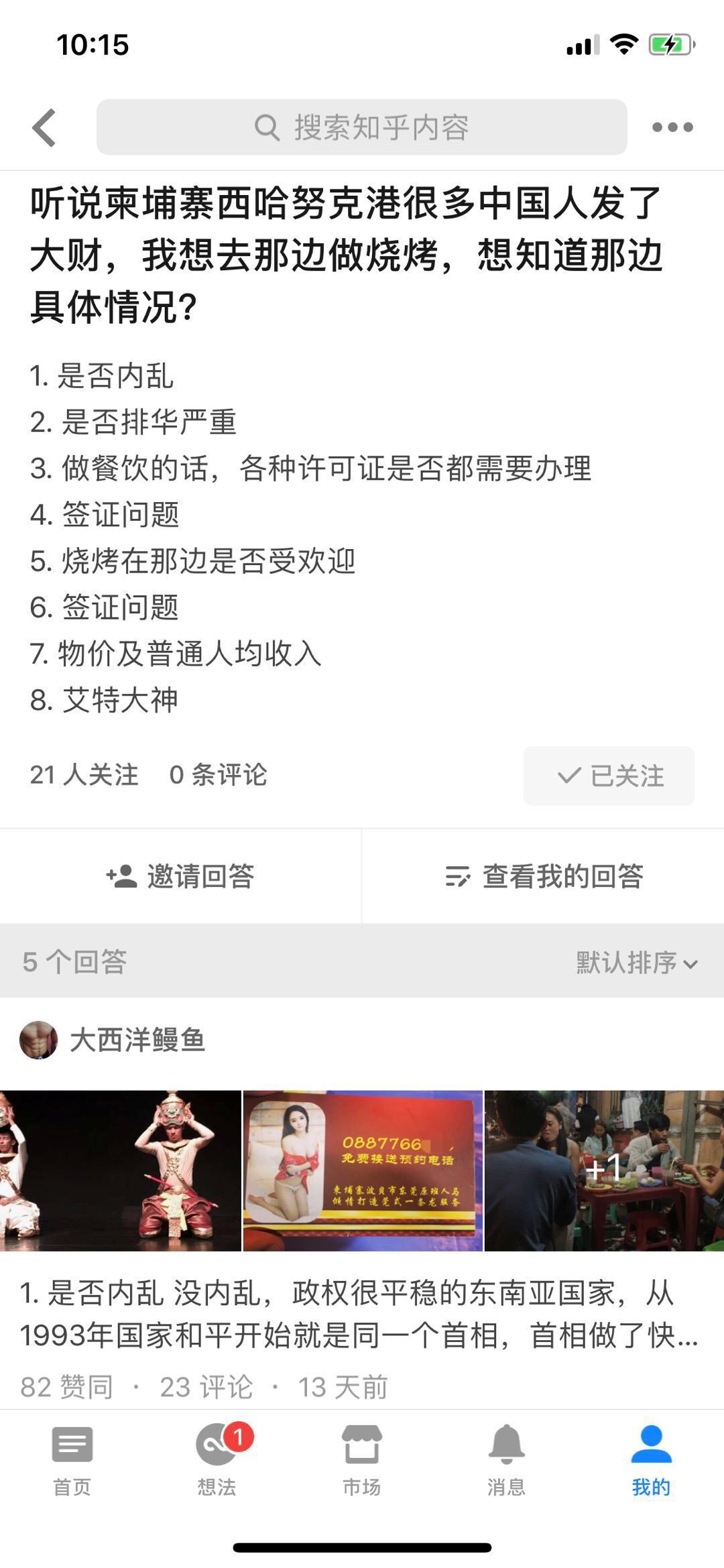
Task: Open the three-dot overflow menu
Action: (672, 127)
